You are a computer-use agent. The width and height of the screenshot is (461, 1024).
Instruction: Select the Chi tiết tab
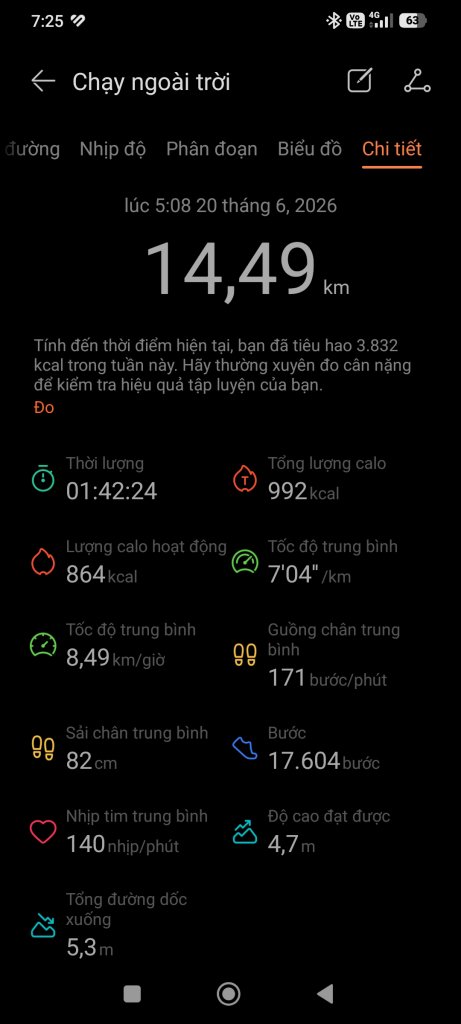[392, 149]
